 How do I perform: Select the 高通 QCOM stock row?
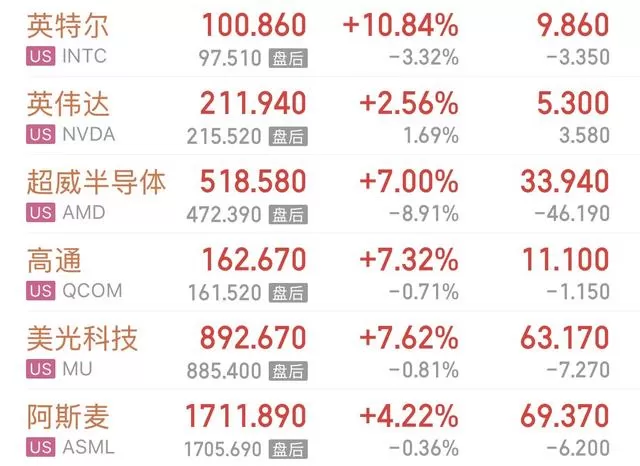click(x=320, y=272)
